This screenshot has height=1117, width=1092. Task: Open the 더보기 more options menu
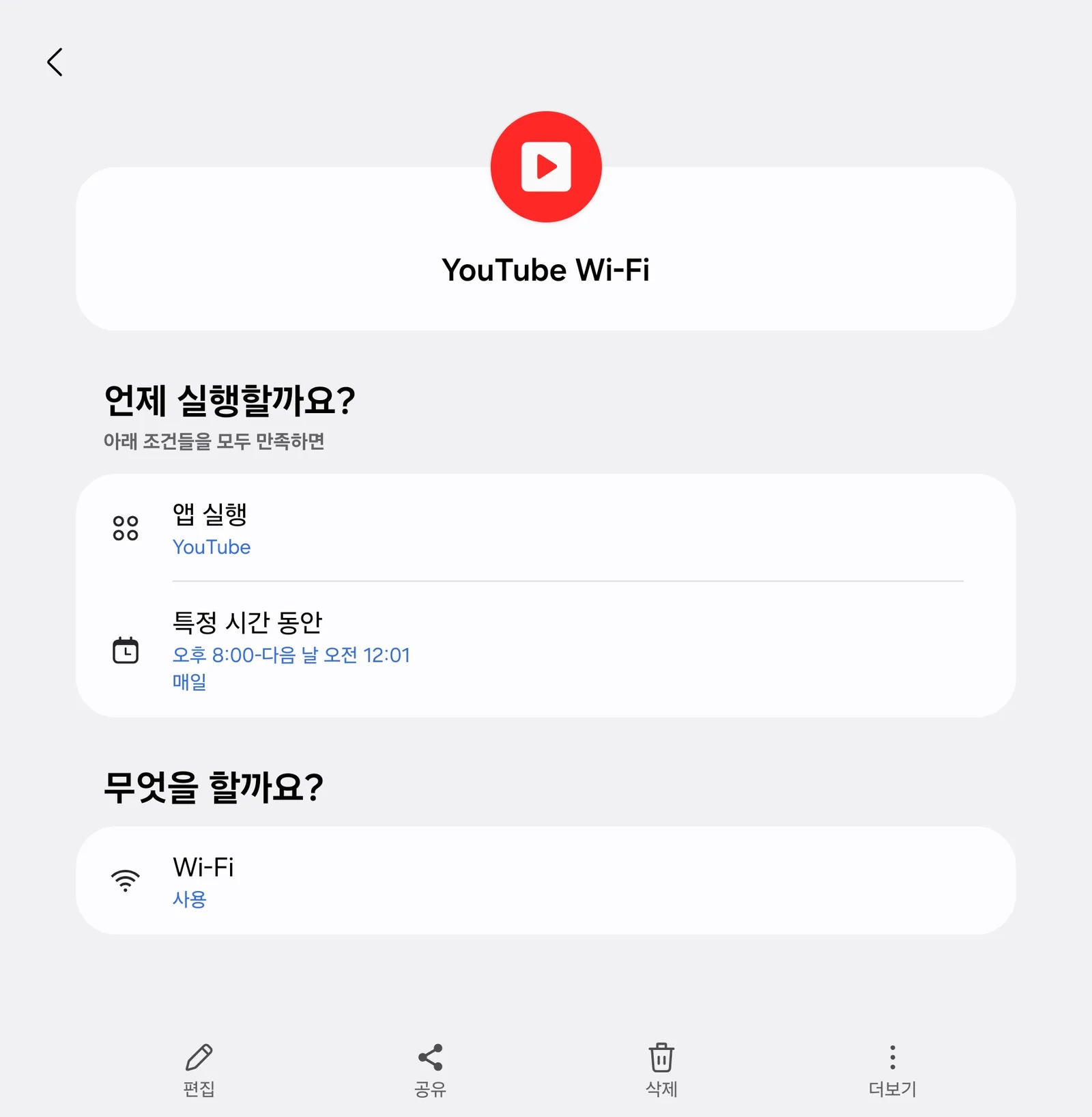pyautogui.click(x=892, y=1070)
